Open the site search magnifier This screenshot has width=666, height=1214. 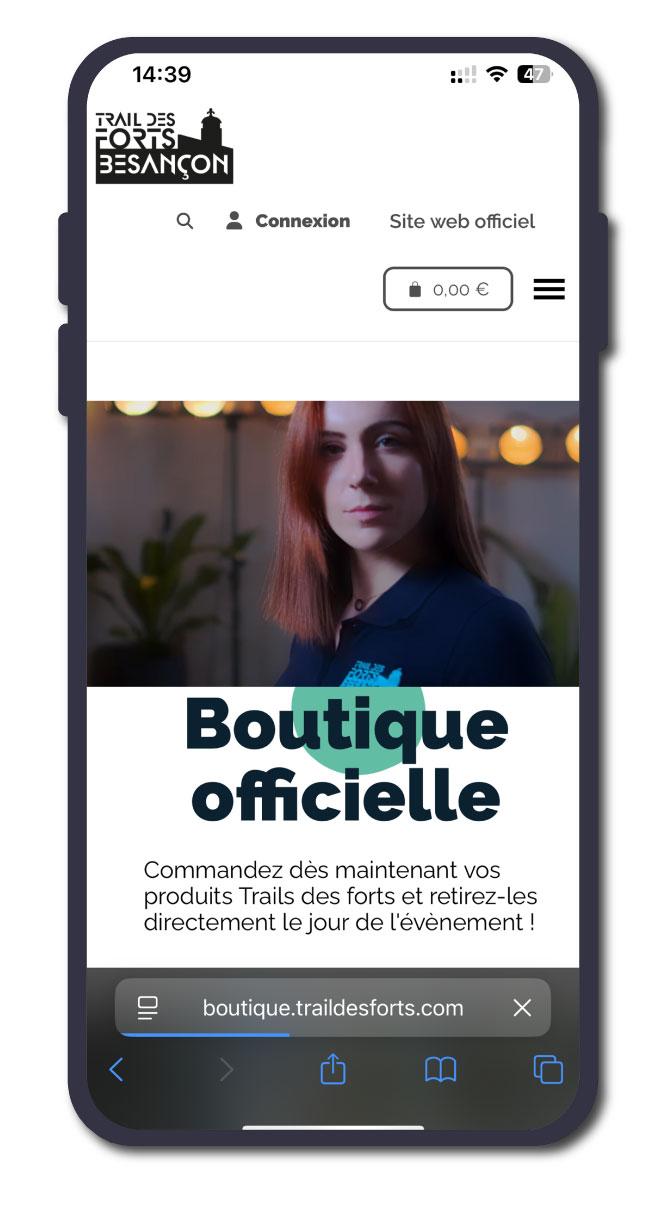(x=185, y=221)
